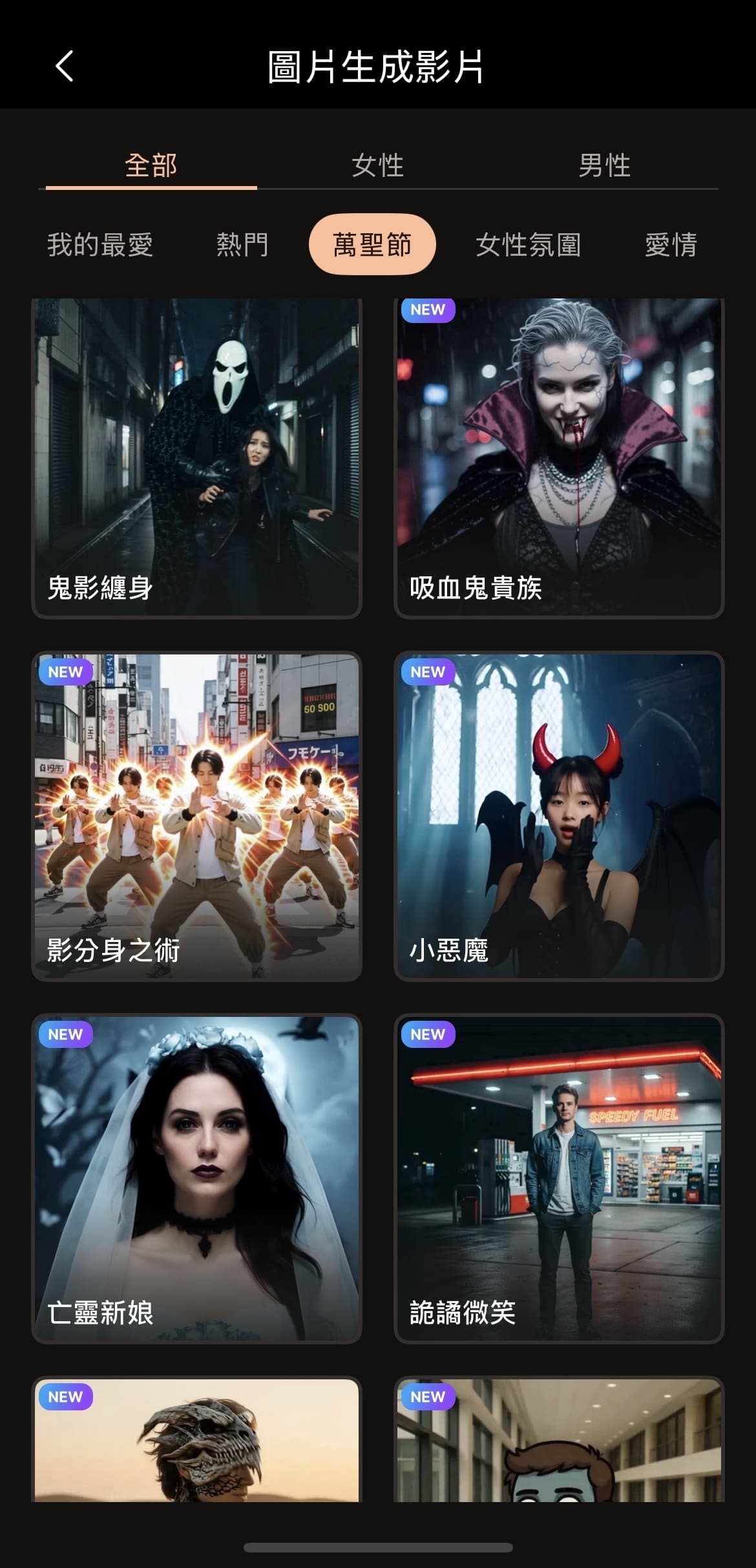This screenshot has width=756, height=1568.
Task: Switch to the 女性 tab
Action: (x=378, y=167)
